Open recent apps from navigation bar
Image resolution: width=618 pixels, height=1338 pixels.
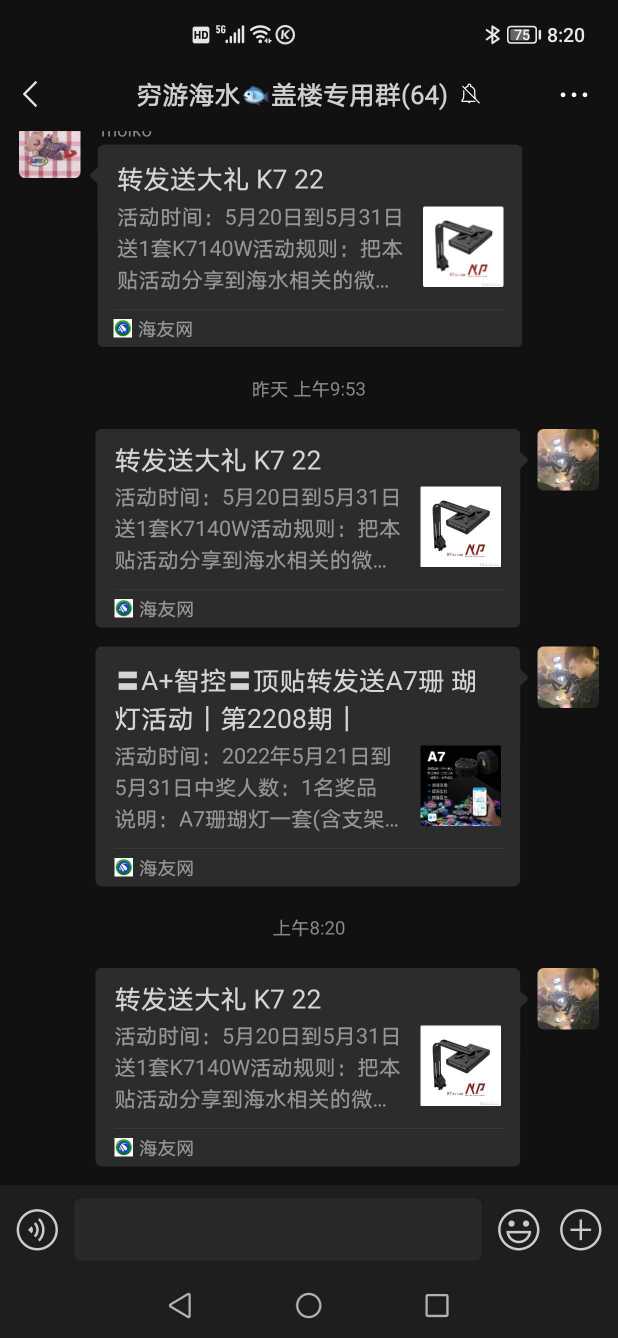[437, 1305]
